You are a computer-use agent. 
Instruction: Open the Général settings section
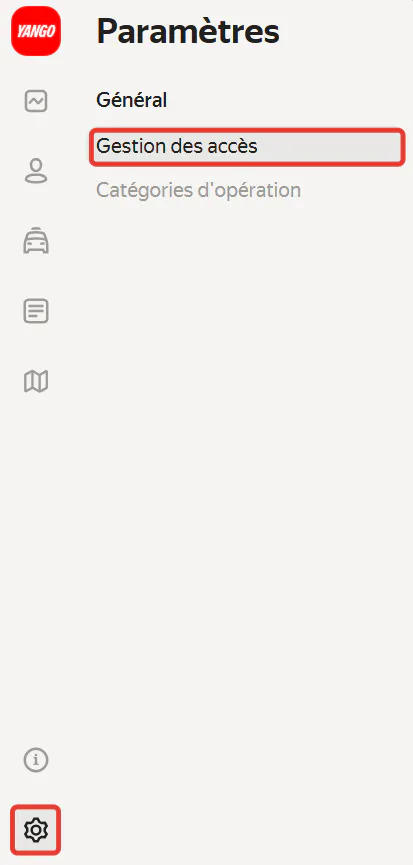132,100
